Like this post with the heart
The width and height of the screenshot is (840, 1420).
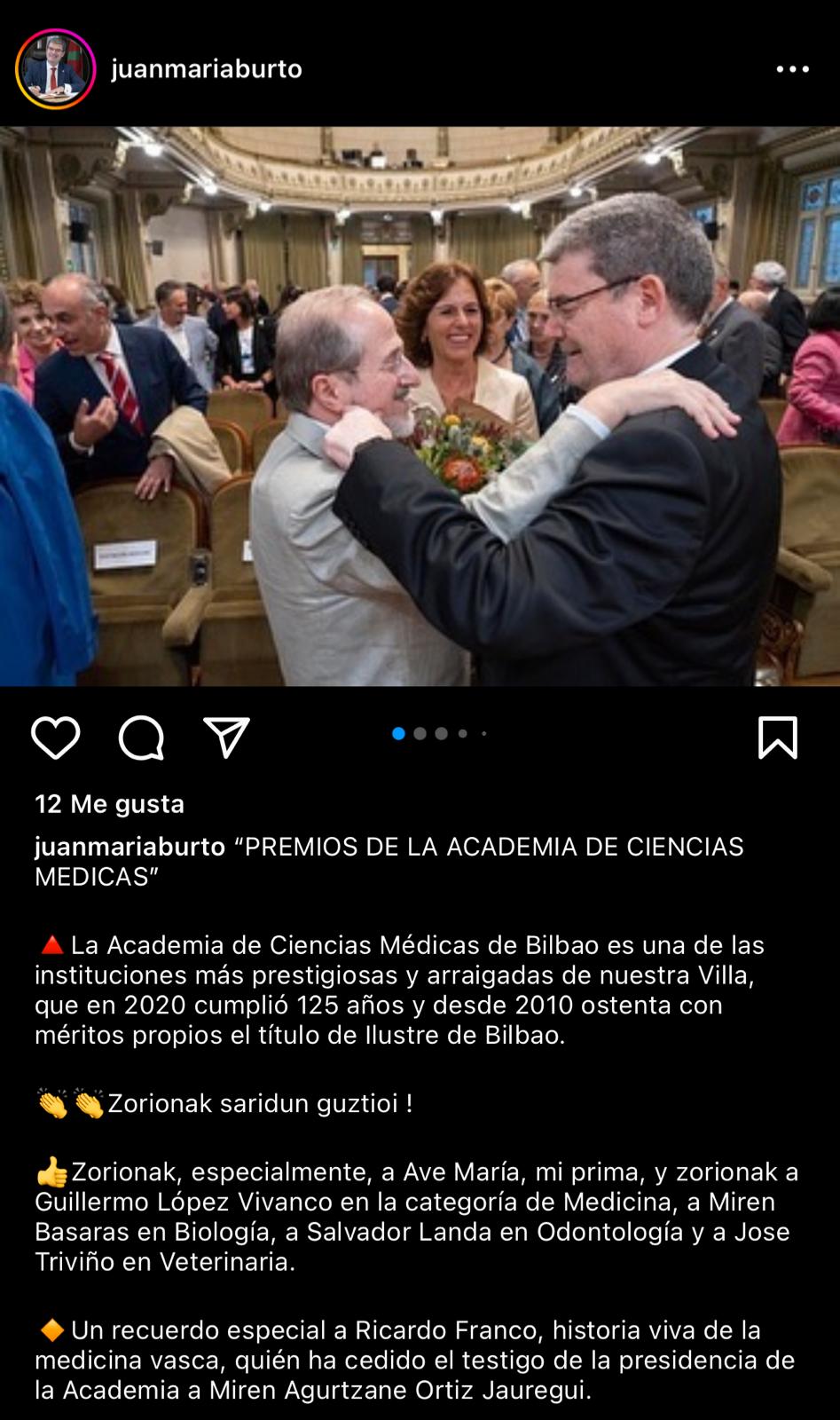click(56, 738)
